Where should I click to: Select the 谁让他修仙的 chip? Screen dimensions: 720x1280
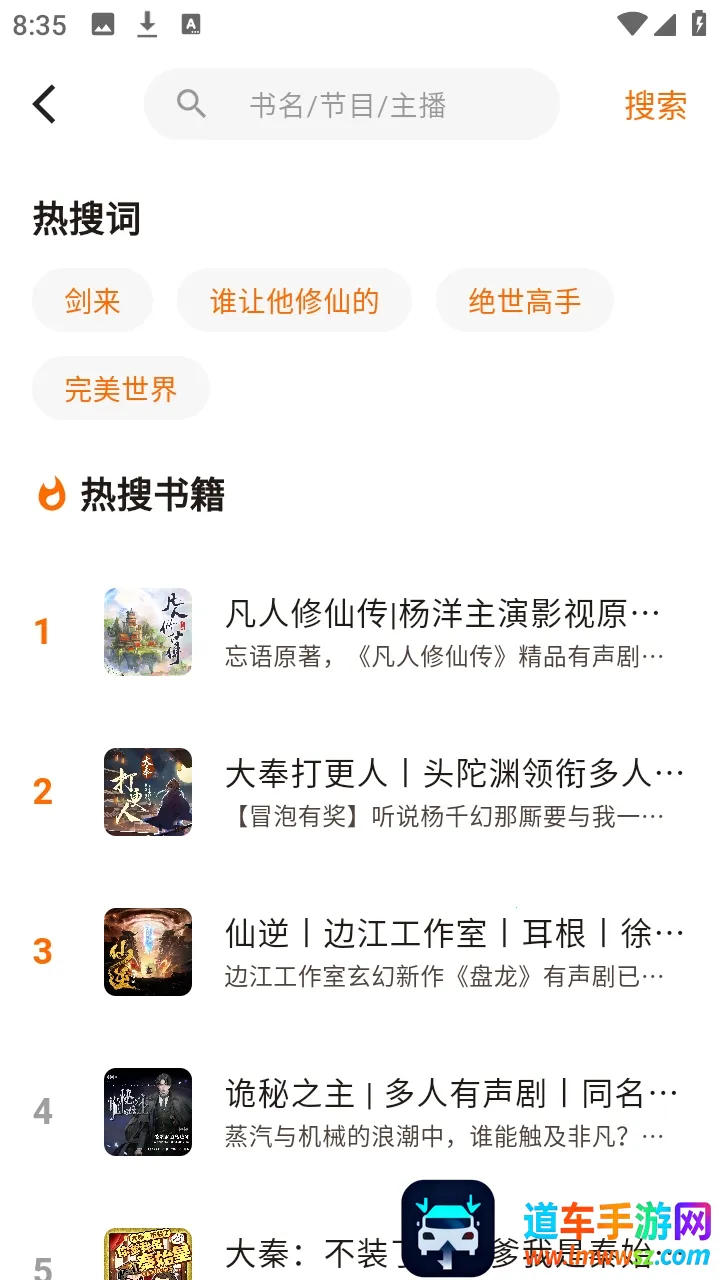pyautogui.click(x=294, y=300)
